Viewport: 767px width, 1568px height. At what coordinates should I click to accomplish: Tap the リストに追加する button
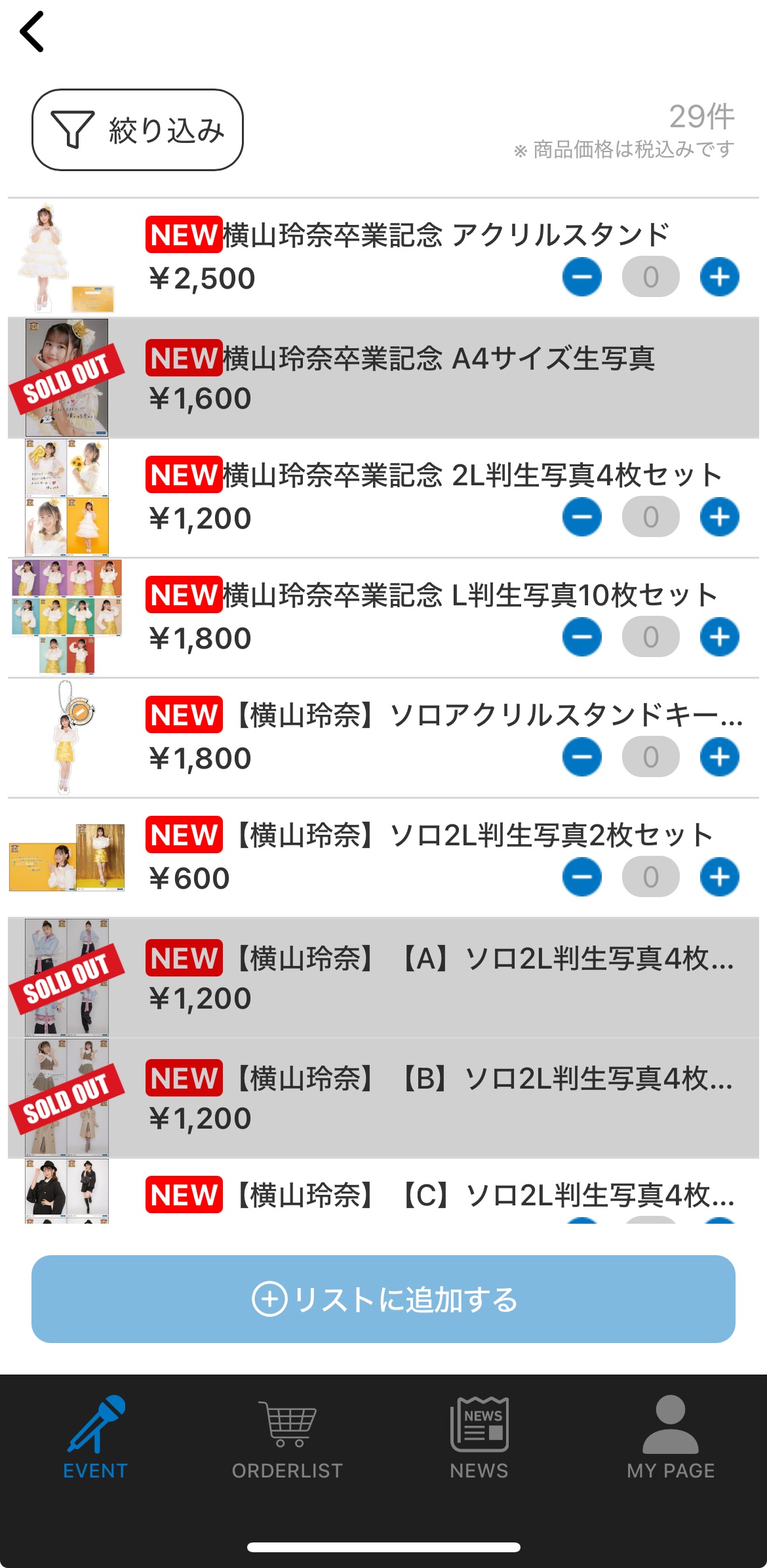point(383,1299)
